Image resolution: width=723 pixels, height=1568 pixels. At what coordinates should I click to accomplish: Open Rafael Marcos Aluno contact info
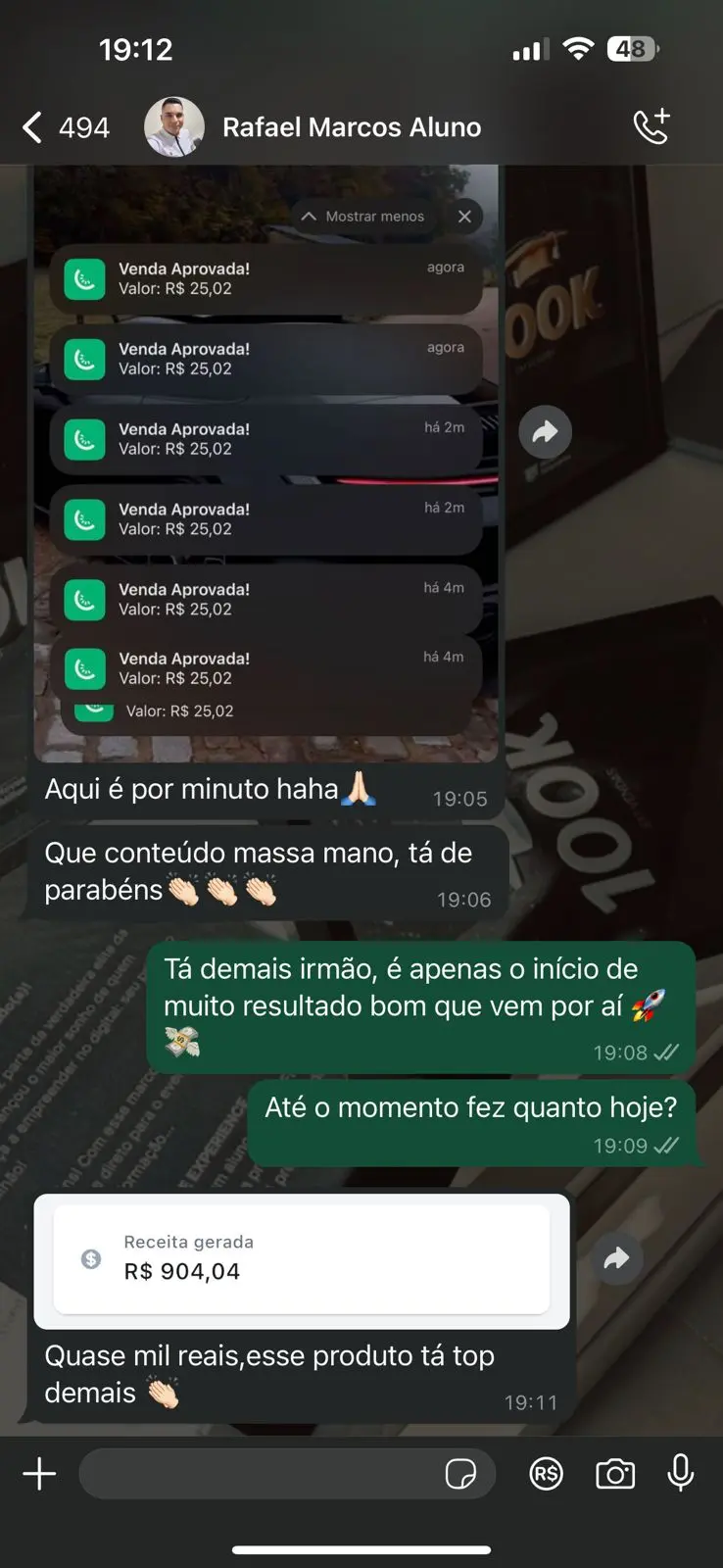coord(351,127)
